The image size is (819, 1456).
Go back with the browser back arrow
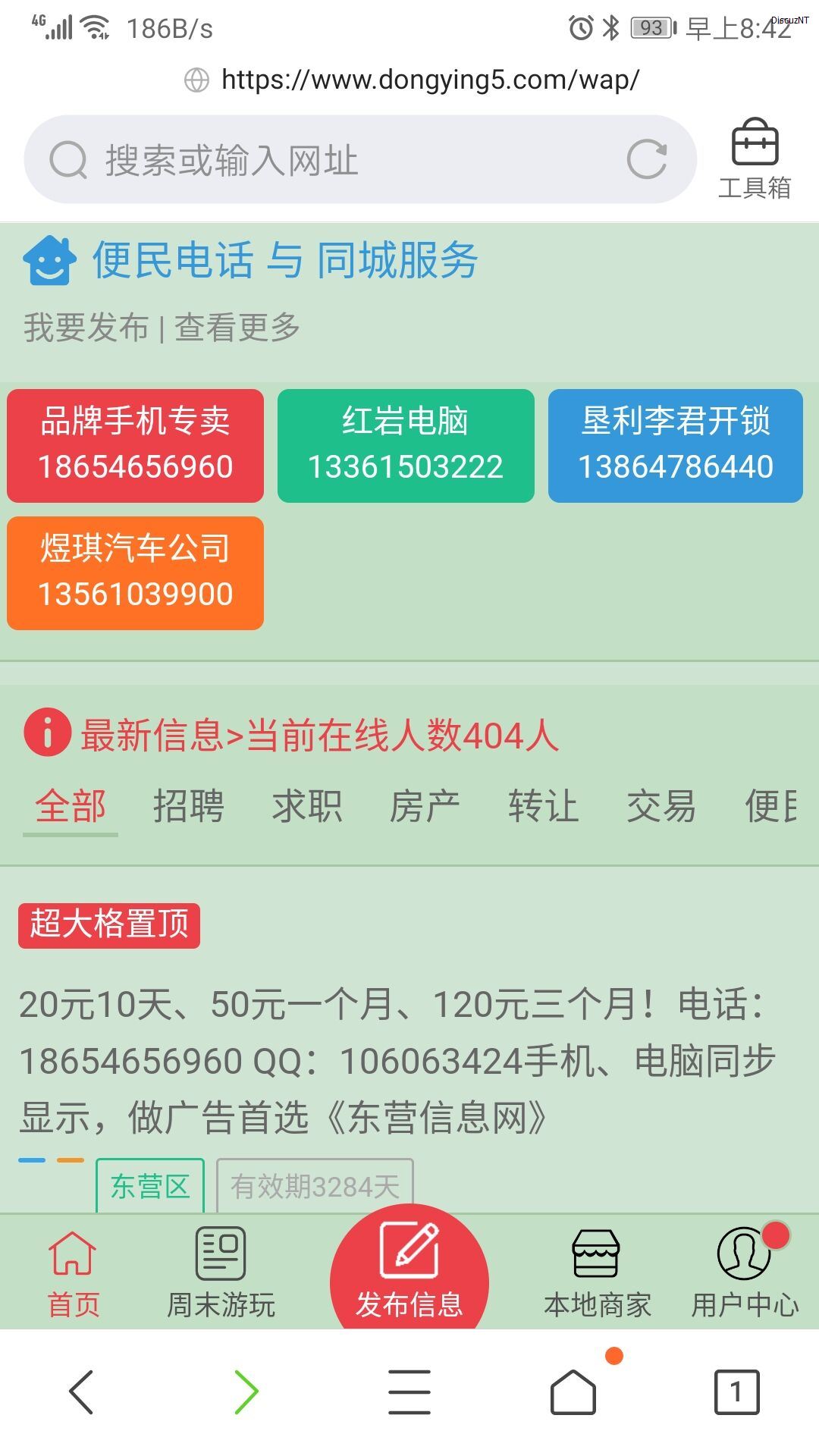82,1392
